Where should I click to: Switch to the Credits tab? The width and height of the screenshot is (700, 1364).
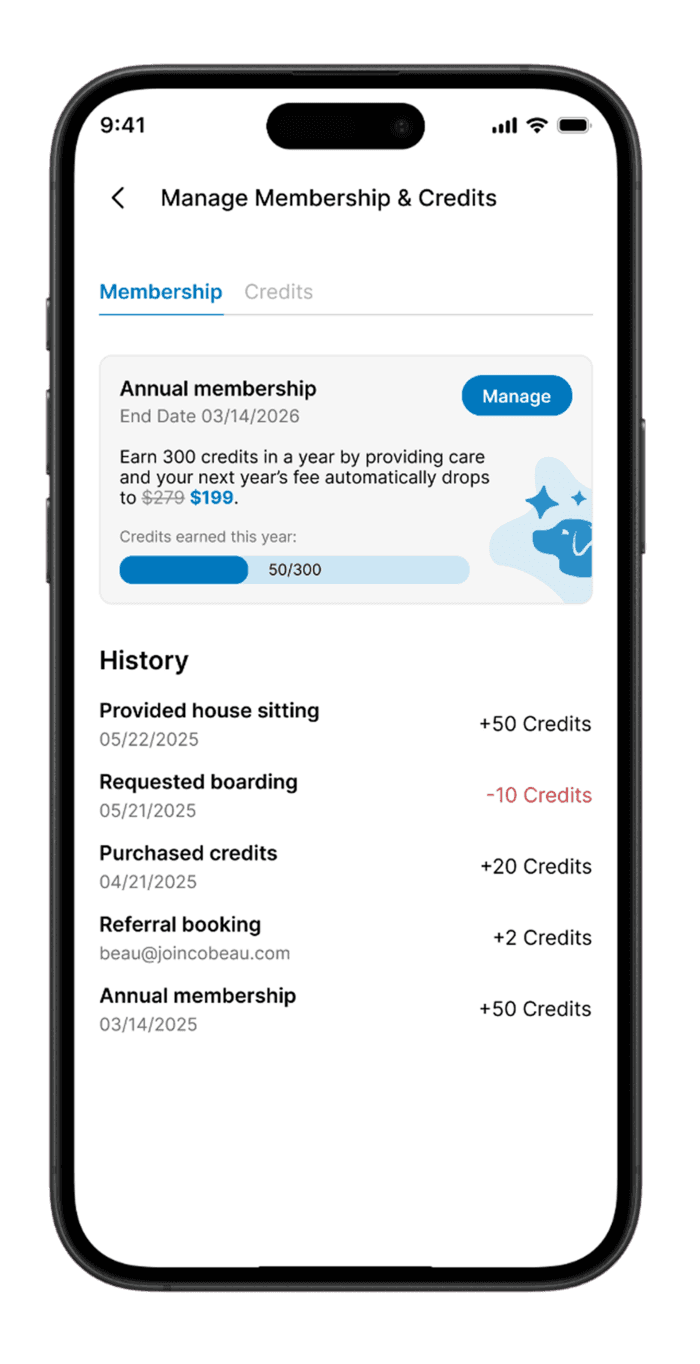[x=278, y=292]
